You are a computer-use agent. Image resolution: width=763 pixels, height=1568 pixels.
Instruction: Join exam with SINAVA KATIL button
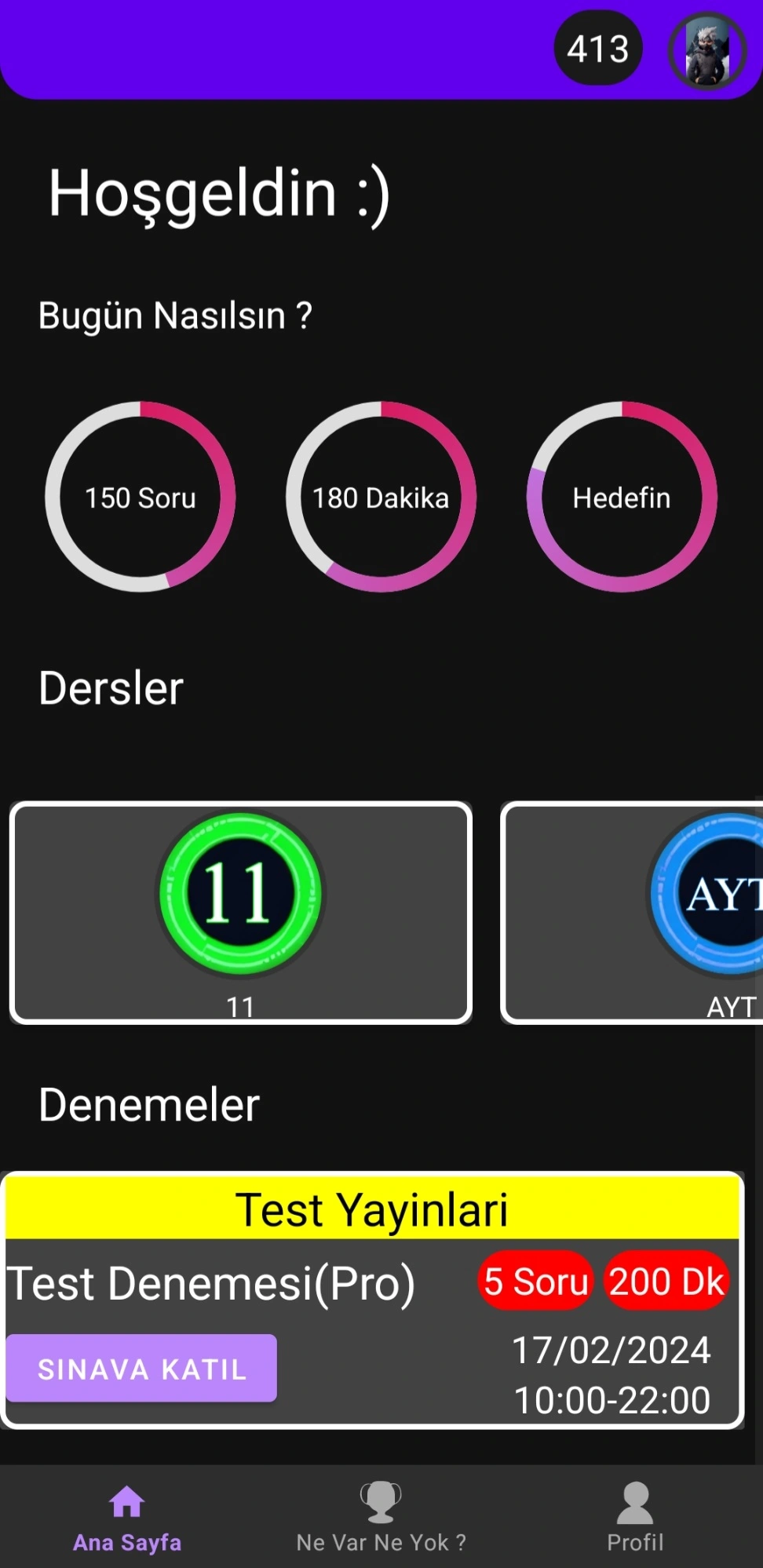[x=141, y=1369]
